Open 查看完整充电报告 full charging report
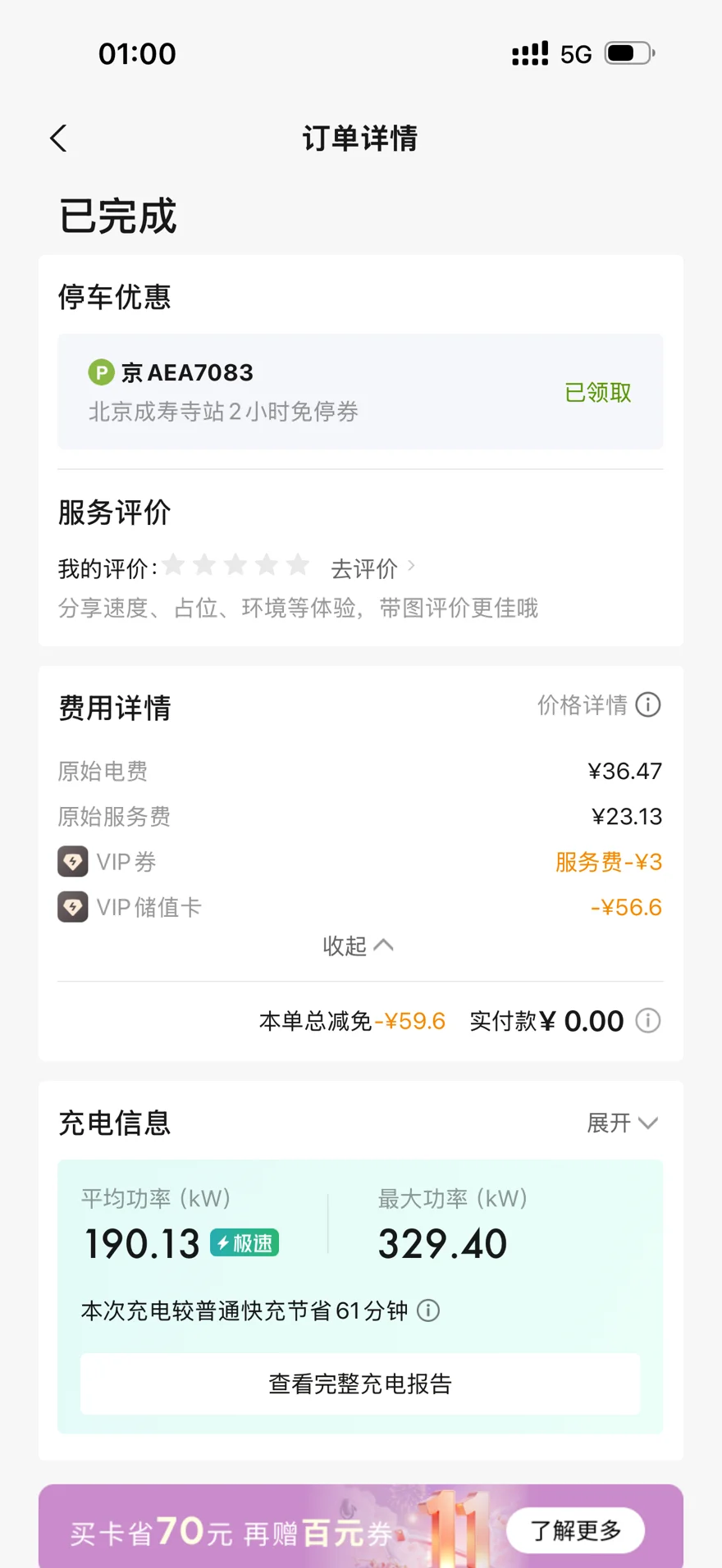Image resolution: width=722 pixels, height=1568 pixels. coord(360,1384)
